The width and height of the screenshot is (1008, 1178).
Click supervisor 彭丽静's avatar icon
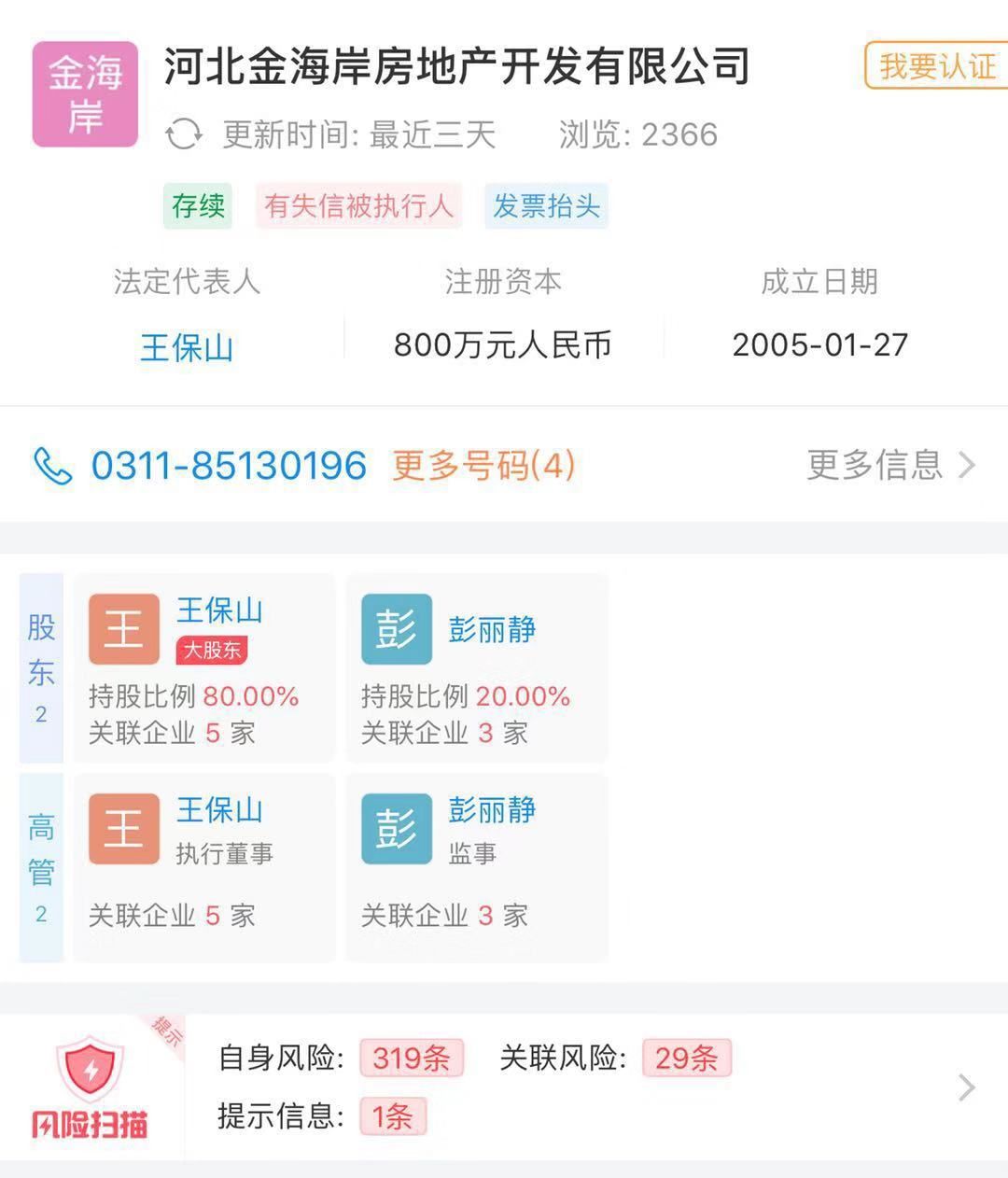(395, 828)
